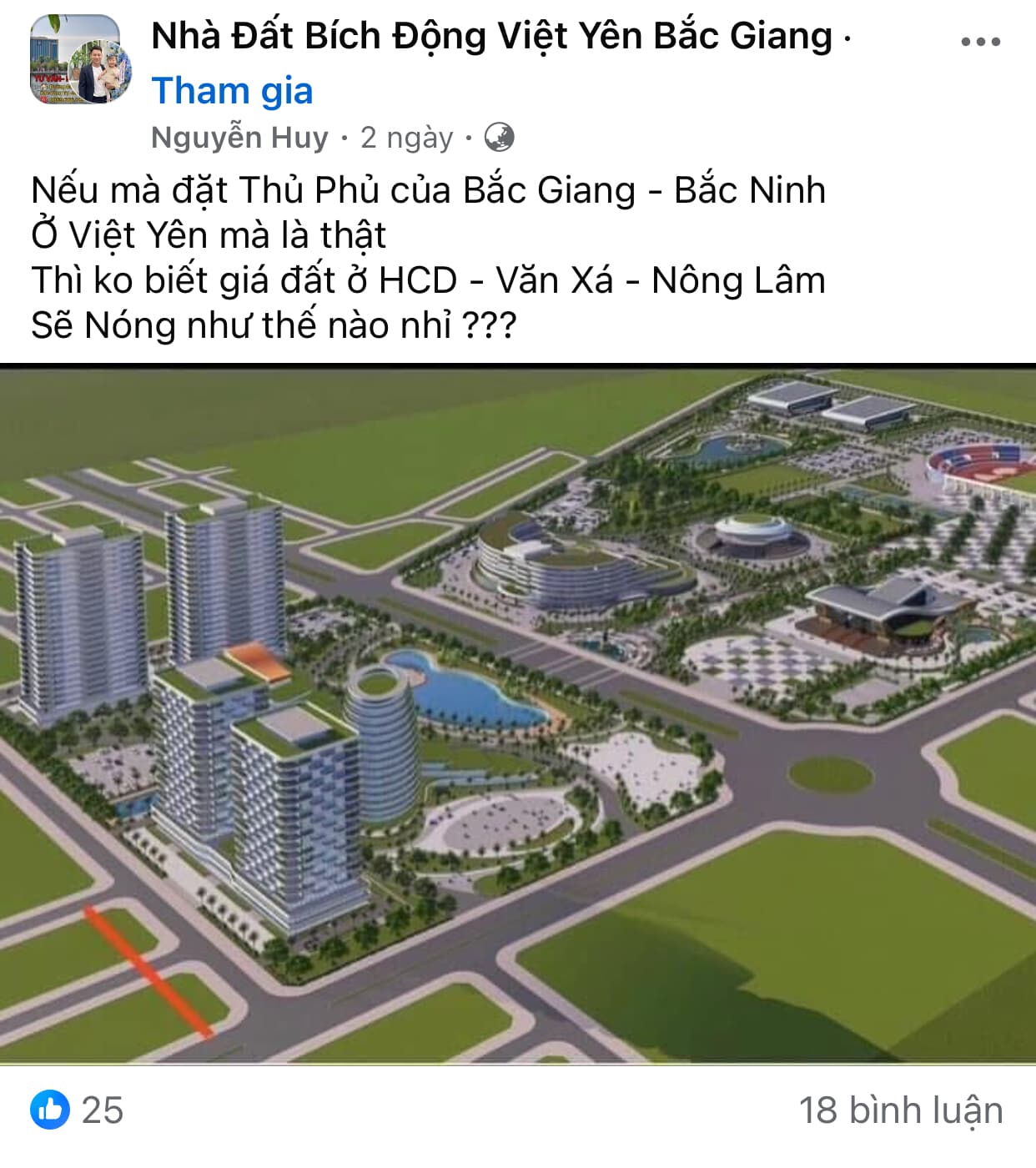
Task: Open the 18 bình luận comments
Action: [x=900, y=1110]
